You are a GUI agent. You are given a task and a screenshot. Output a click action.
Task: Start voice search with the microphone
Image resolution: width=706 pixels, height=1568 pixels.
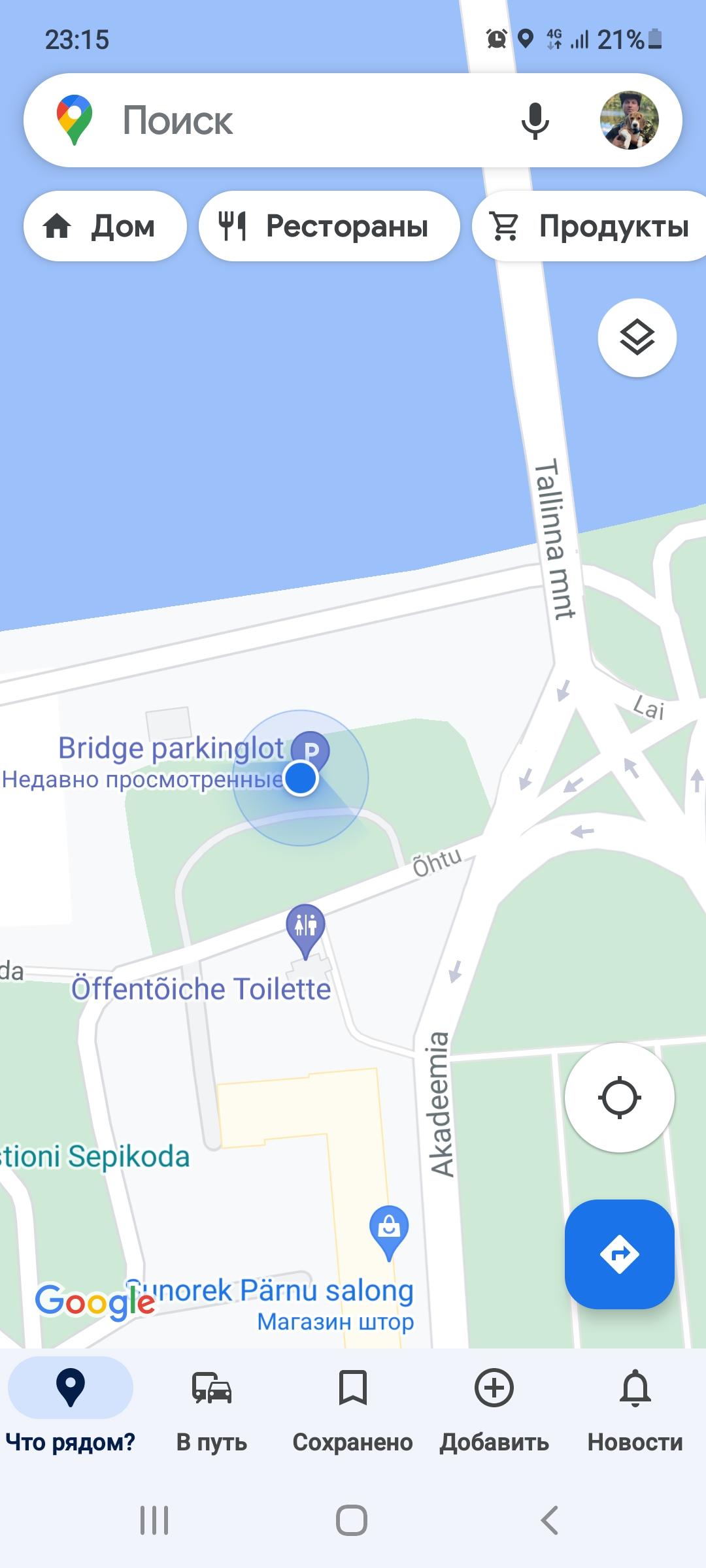pyautogui.click(x=535, y=121)
